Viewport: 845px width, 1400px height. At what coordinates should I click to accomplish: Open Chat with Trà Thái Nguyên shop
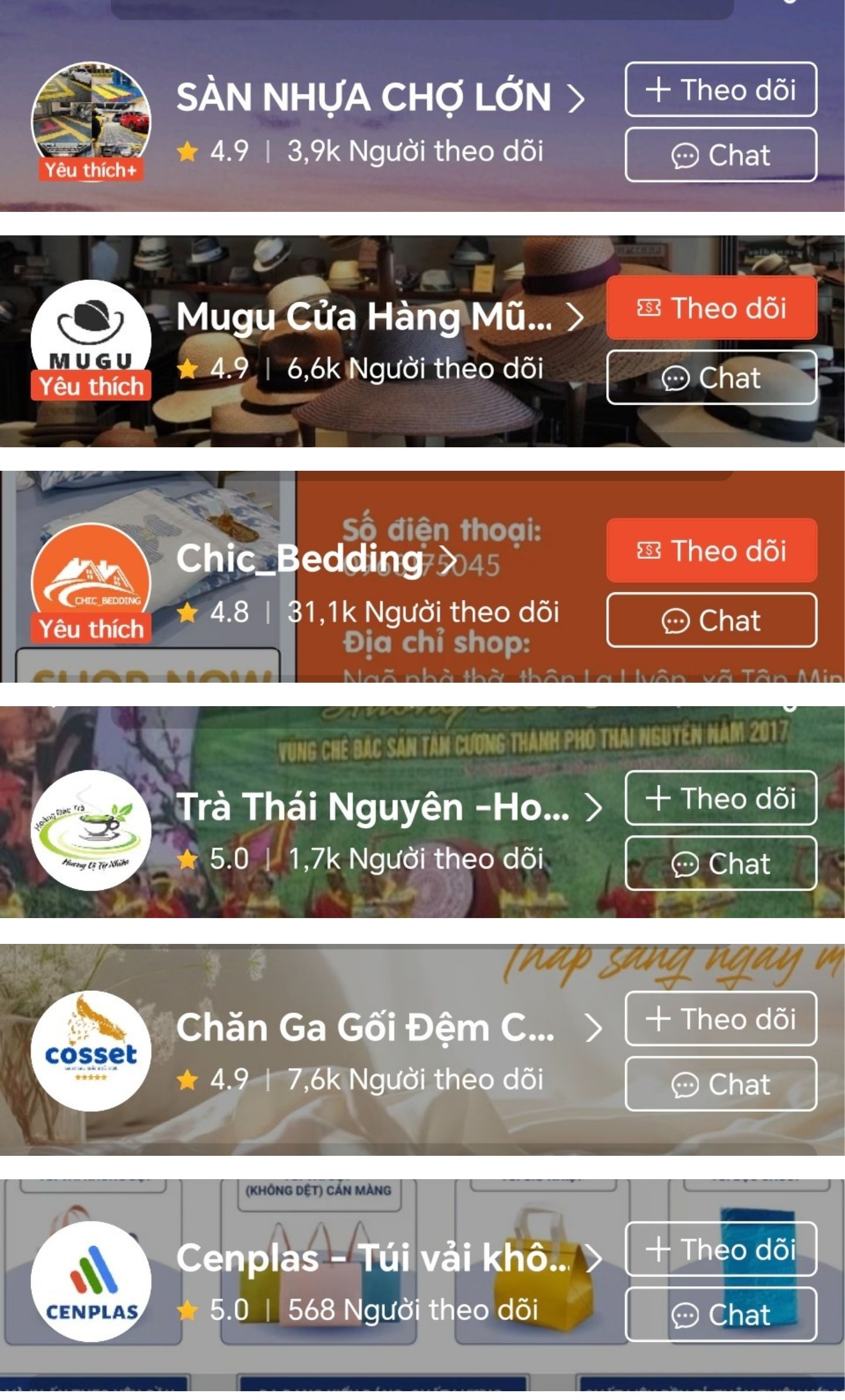click(x=721, y=863)
